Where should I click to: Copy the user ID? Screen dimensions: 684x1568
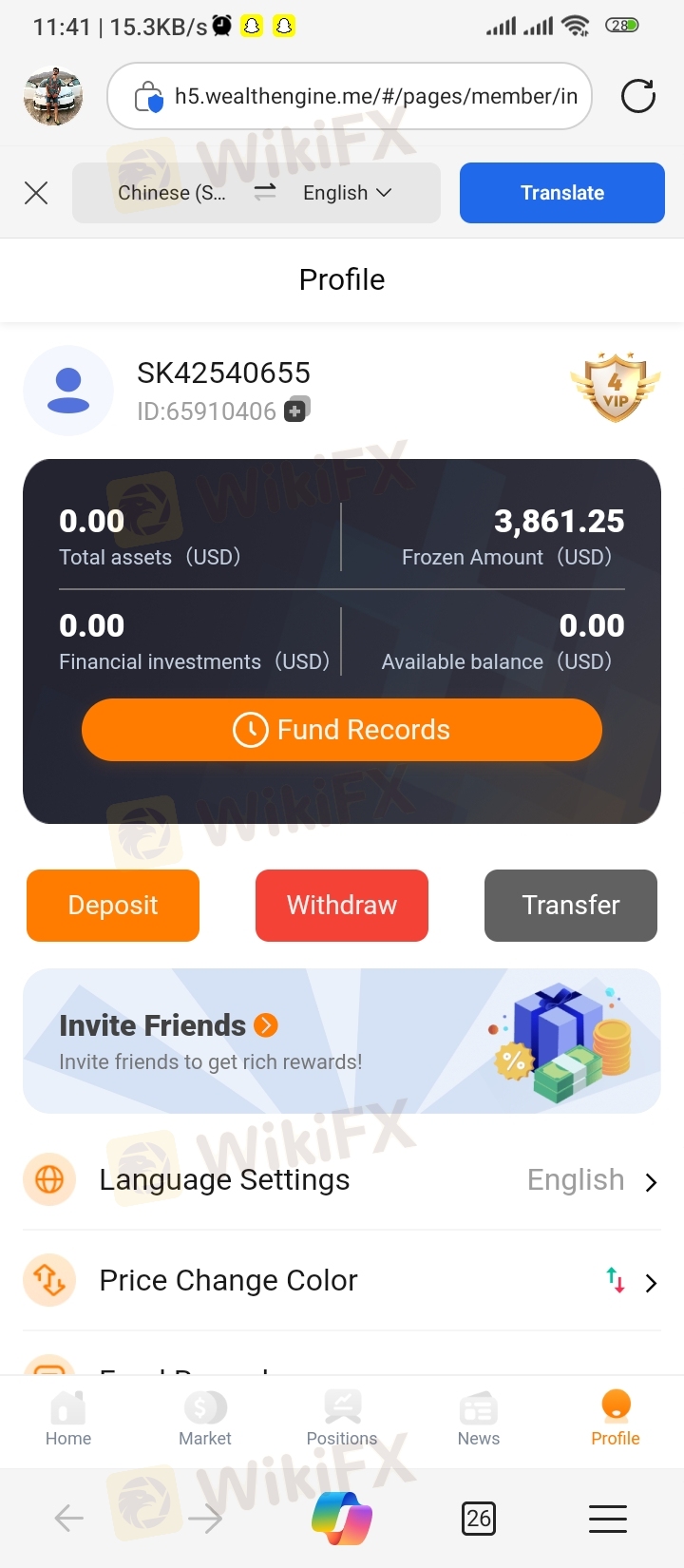tap(296, 411)
